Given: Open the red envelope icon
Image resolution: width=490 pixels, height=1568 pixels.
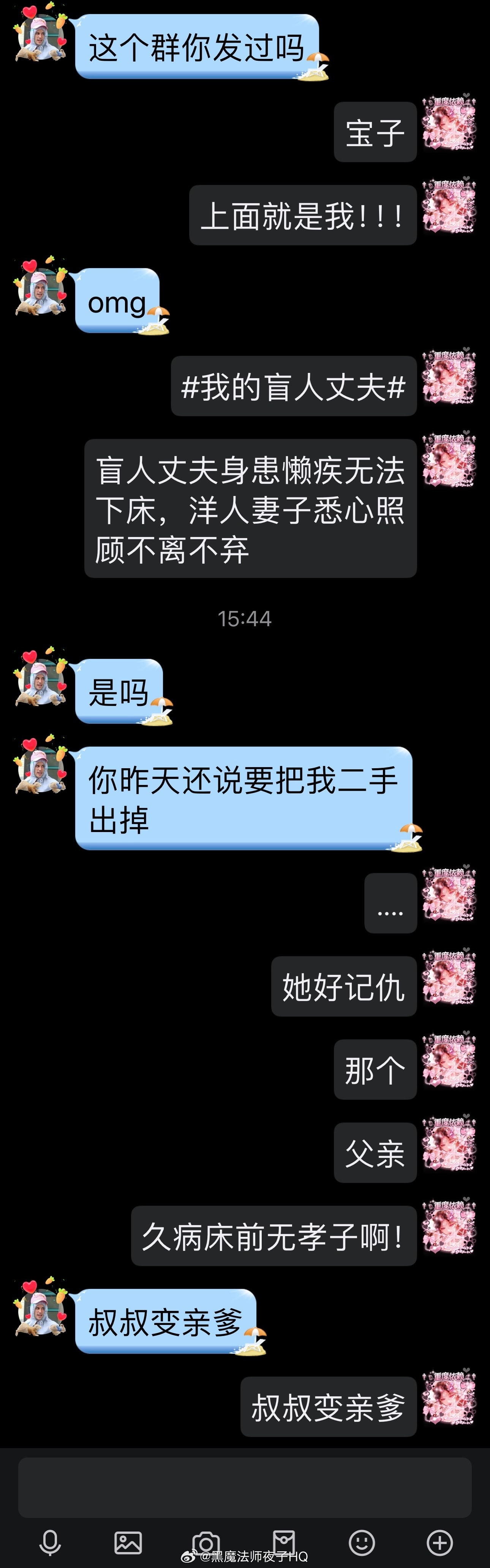Looking at the screenshot, I should [x=284, y=1543].
